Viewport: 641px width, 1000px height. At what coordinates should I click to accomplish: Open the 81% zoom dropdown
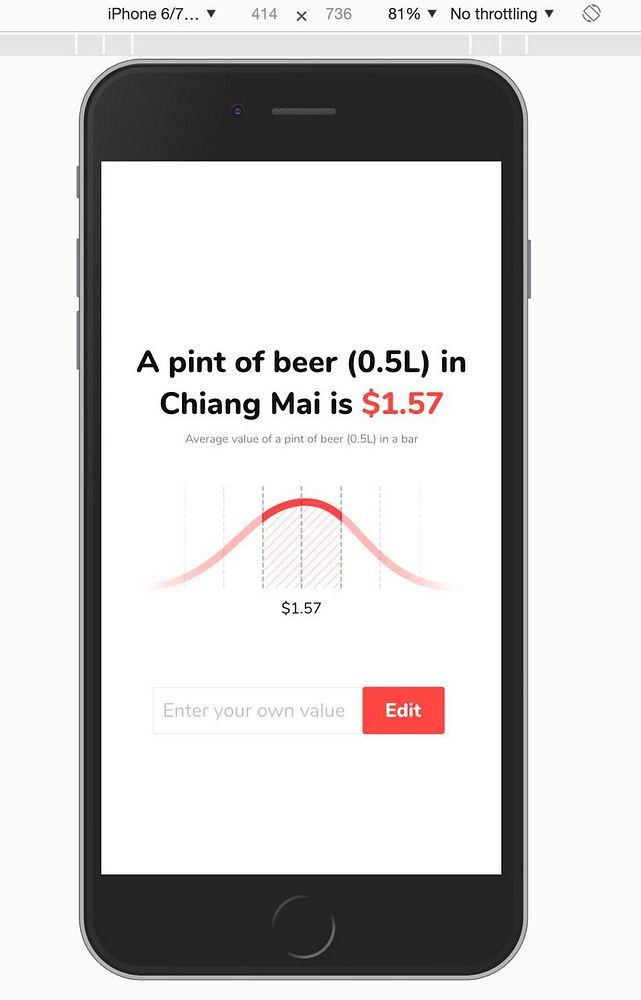(x=412, y=14)
